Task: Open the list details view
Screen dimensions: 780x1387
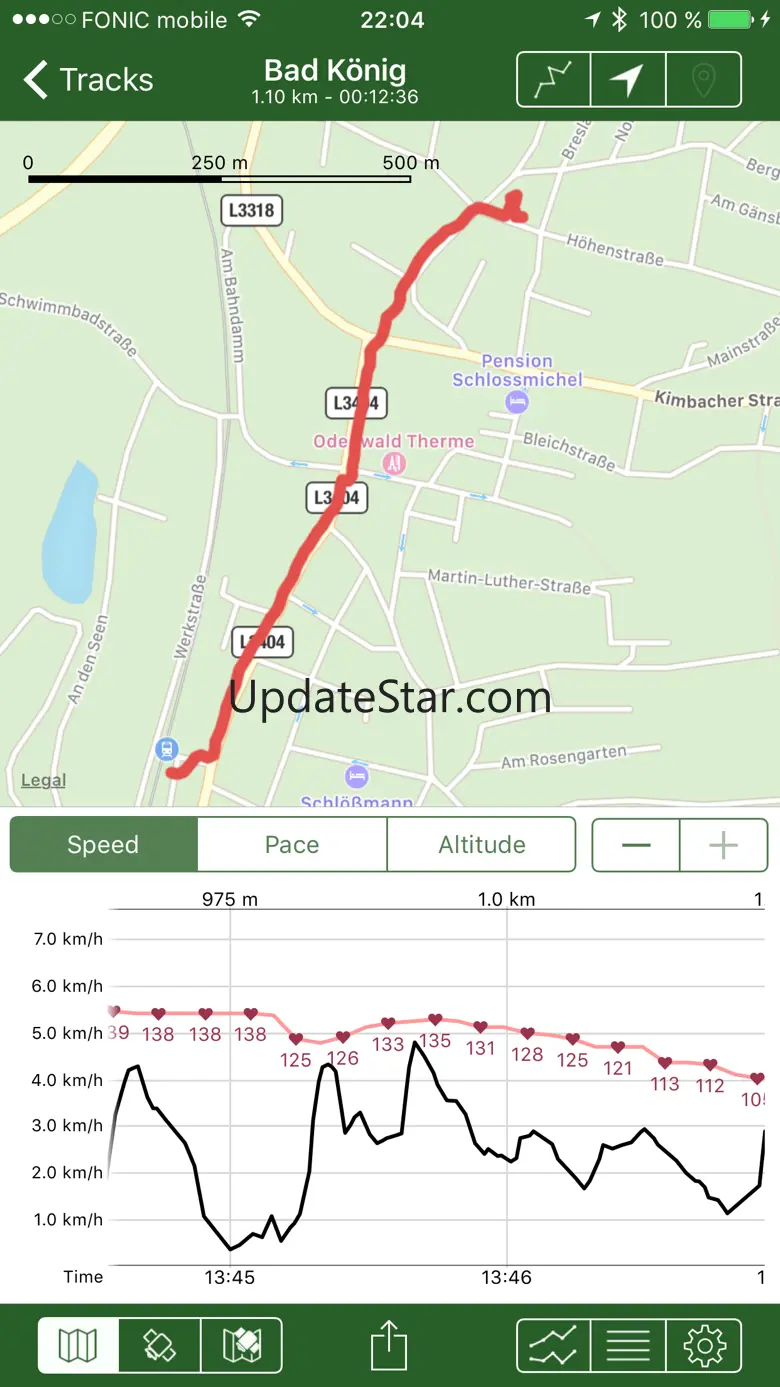Action: tap(628, 1346)
